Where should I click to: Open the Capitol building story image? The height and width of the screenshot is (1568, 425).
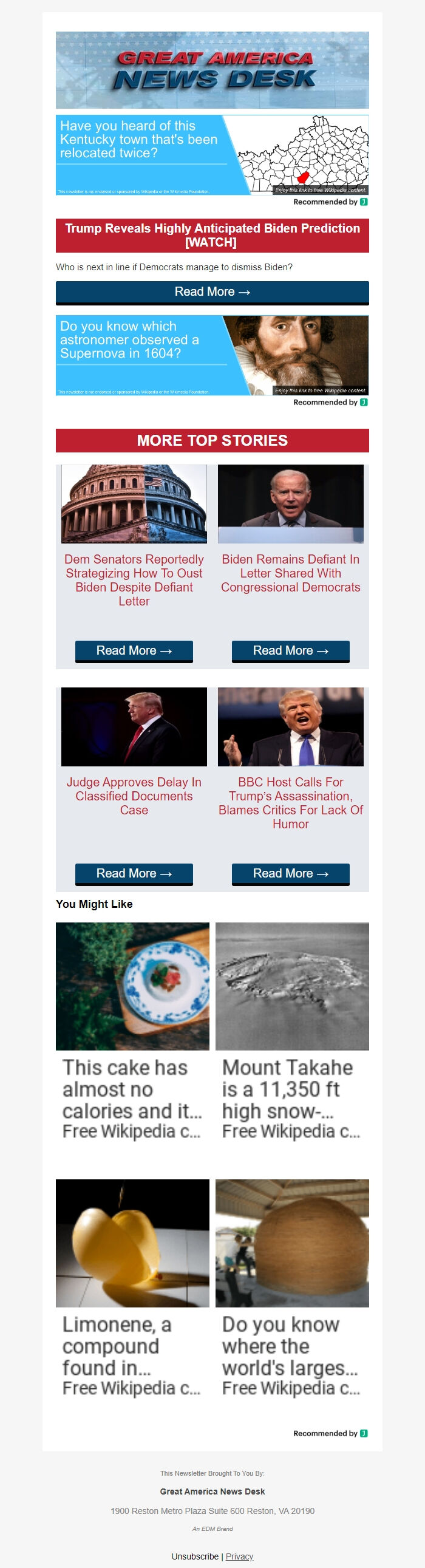click(134, 504)
